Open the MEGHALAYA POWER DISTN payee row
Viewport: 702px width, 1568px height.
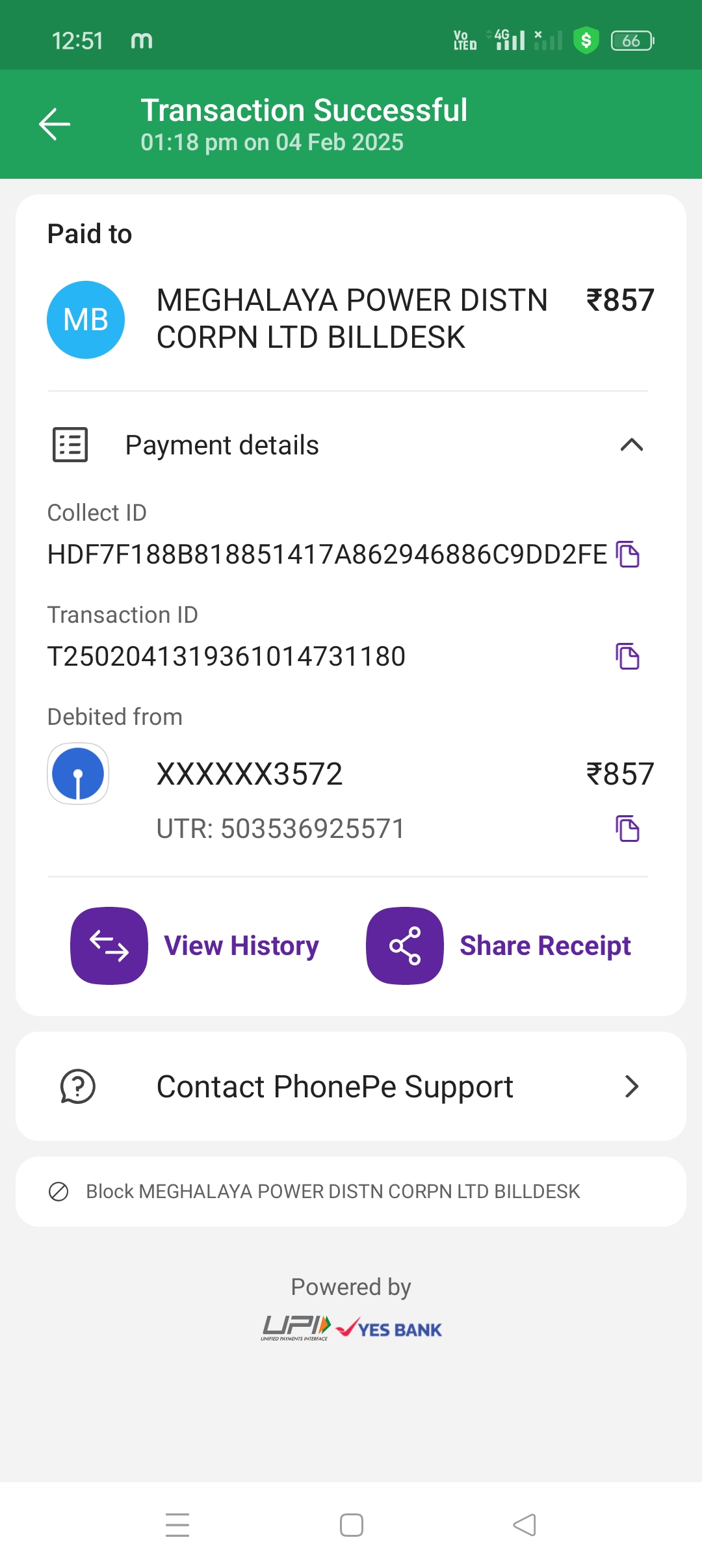click(351, 319)
